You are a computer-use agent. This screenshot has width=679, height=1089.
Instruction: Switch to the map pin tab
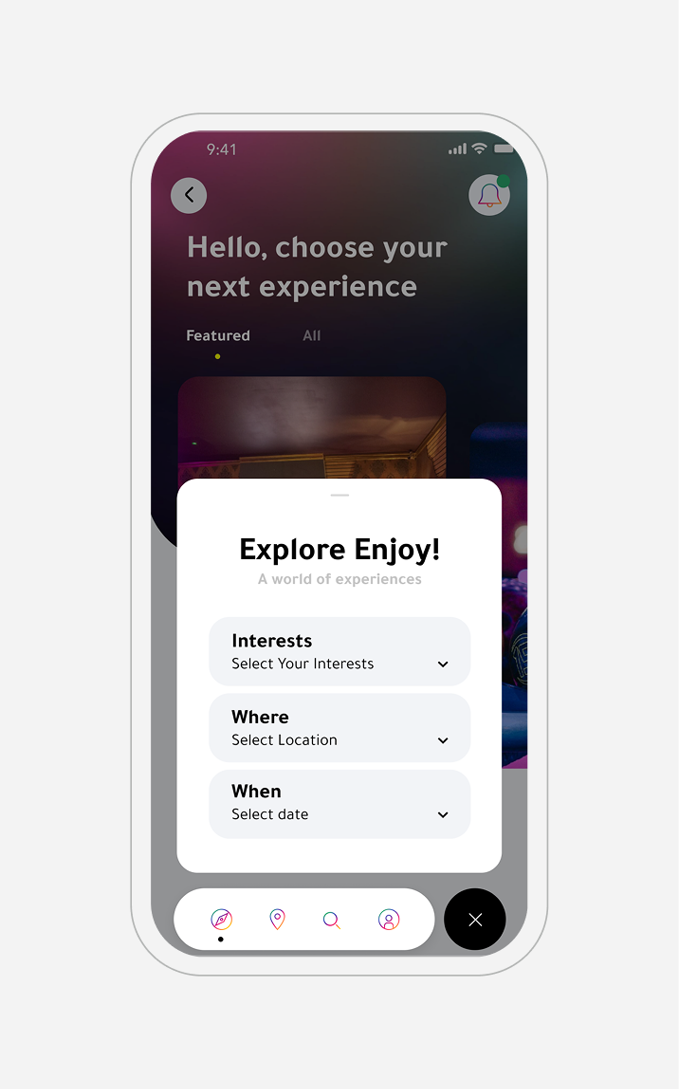pos(277,919)
